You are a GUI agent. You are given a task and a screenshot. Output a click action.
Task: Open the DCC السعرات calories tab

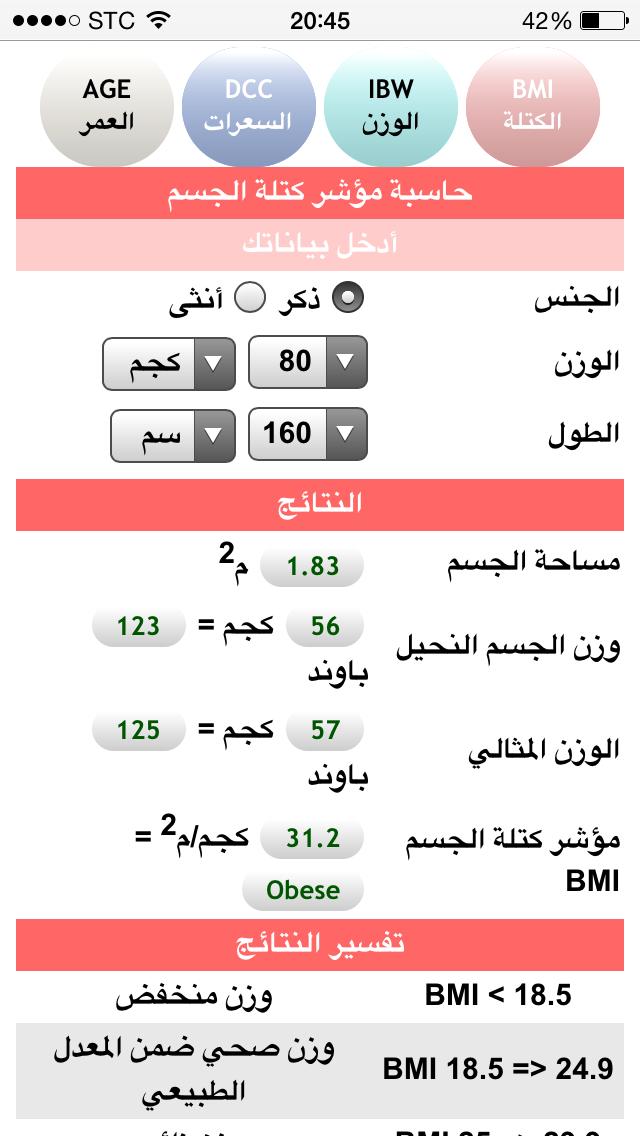pos(248,106)
